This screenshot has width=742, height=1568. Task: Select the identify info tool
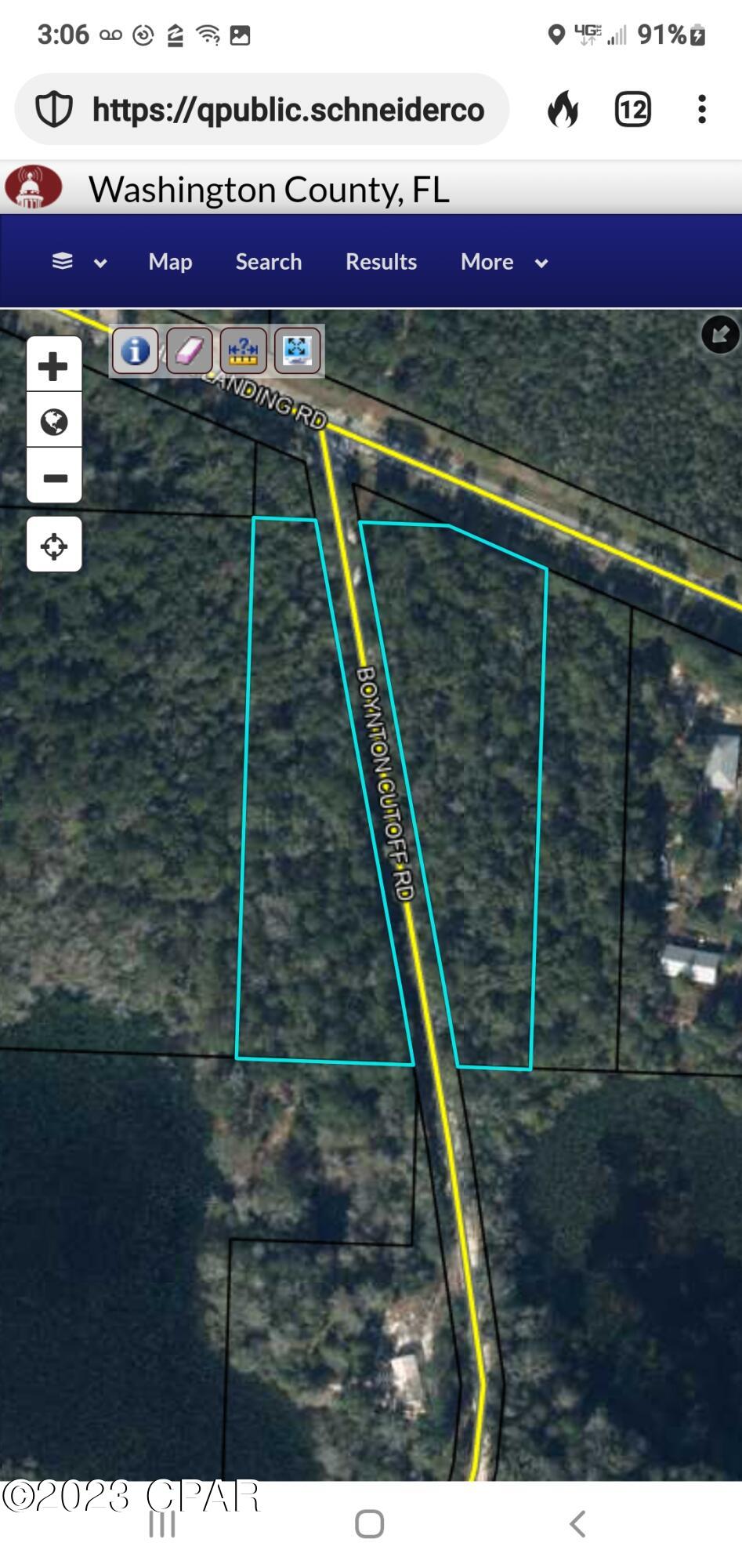(x=136, y=351)
